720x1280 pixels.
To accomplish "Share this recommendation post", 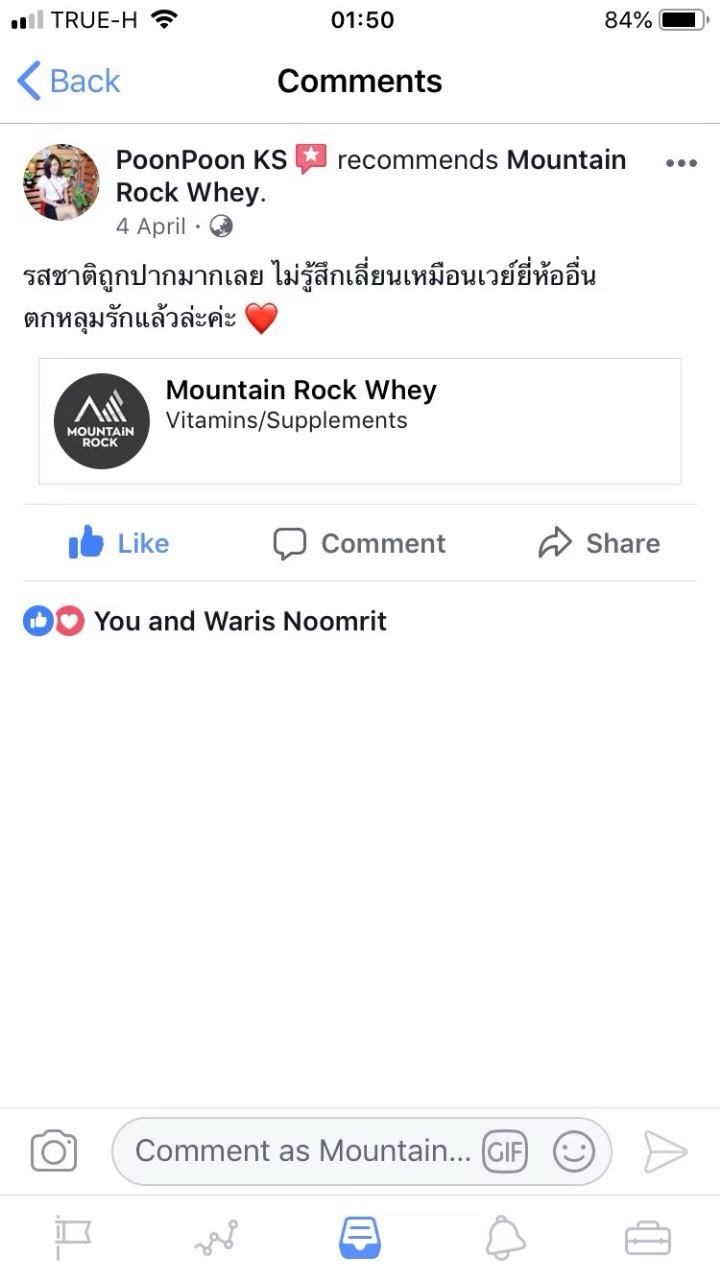I will [x=599, y=543].
